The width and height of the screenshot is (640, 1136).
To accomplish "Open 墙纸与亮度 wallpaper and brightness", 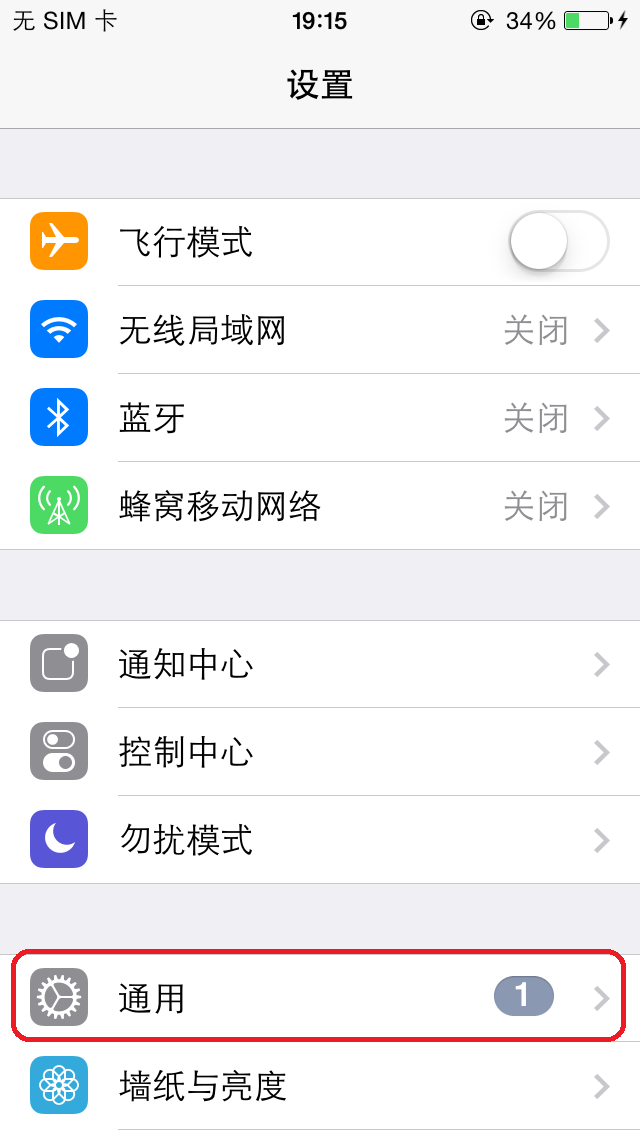I will [x=320, y=1086].
